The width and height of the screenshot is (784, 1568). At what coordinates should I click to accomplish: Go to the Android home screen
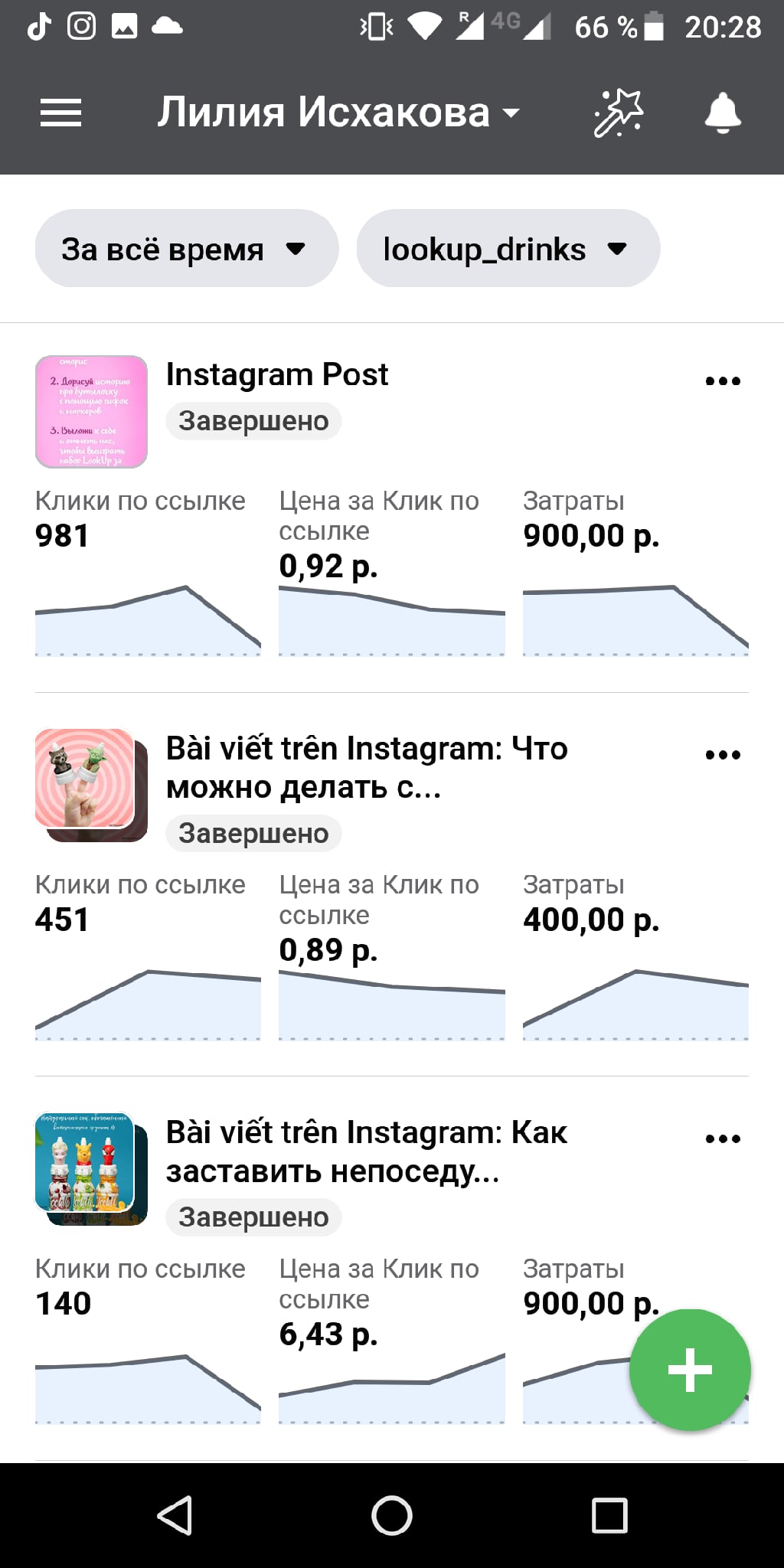pyautogui.click(x=392, y=1516)
